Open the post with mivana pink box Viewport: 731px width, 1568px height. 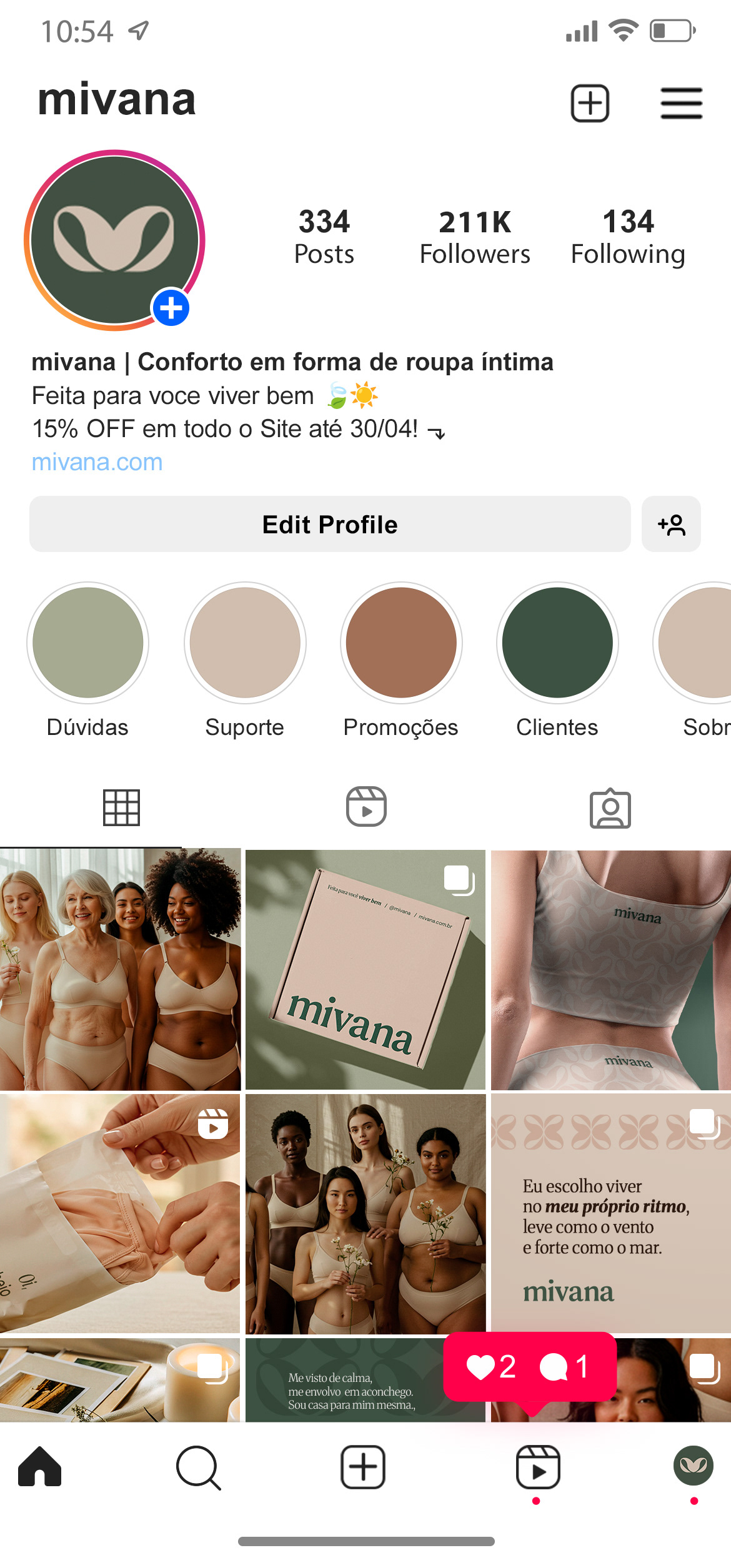point(365,969)
